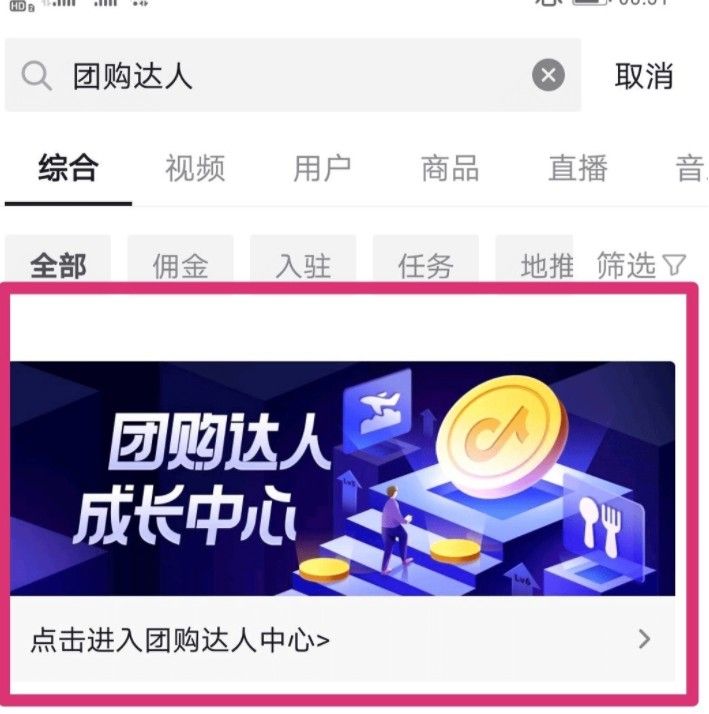This screenshot has height=714, width=709.
Task: Switch to the 直播 tab
Action: pos(577,167)
